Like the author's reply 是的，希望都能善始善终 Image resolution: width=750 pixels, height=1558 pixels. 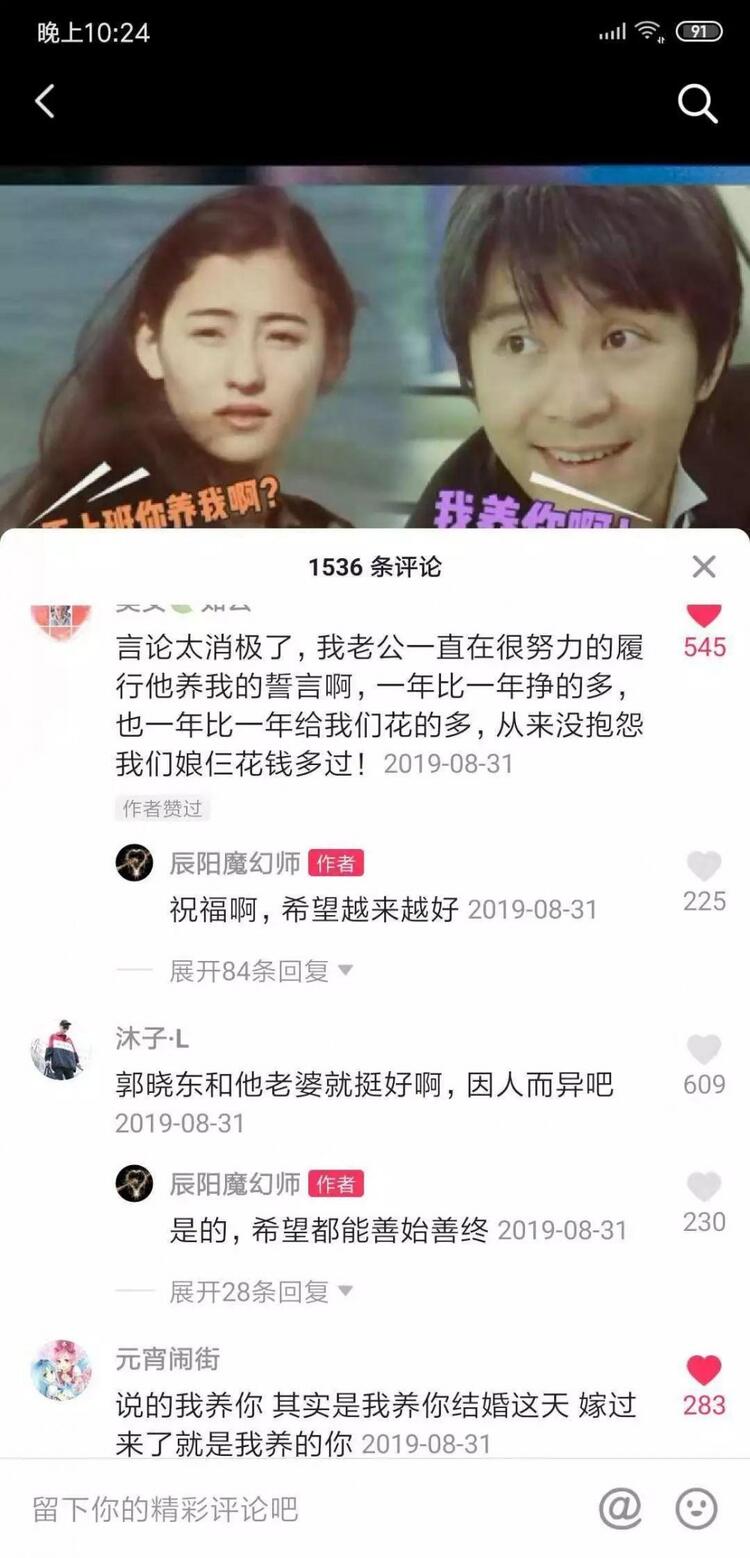(x=704, y=1187)
